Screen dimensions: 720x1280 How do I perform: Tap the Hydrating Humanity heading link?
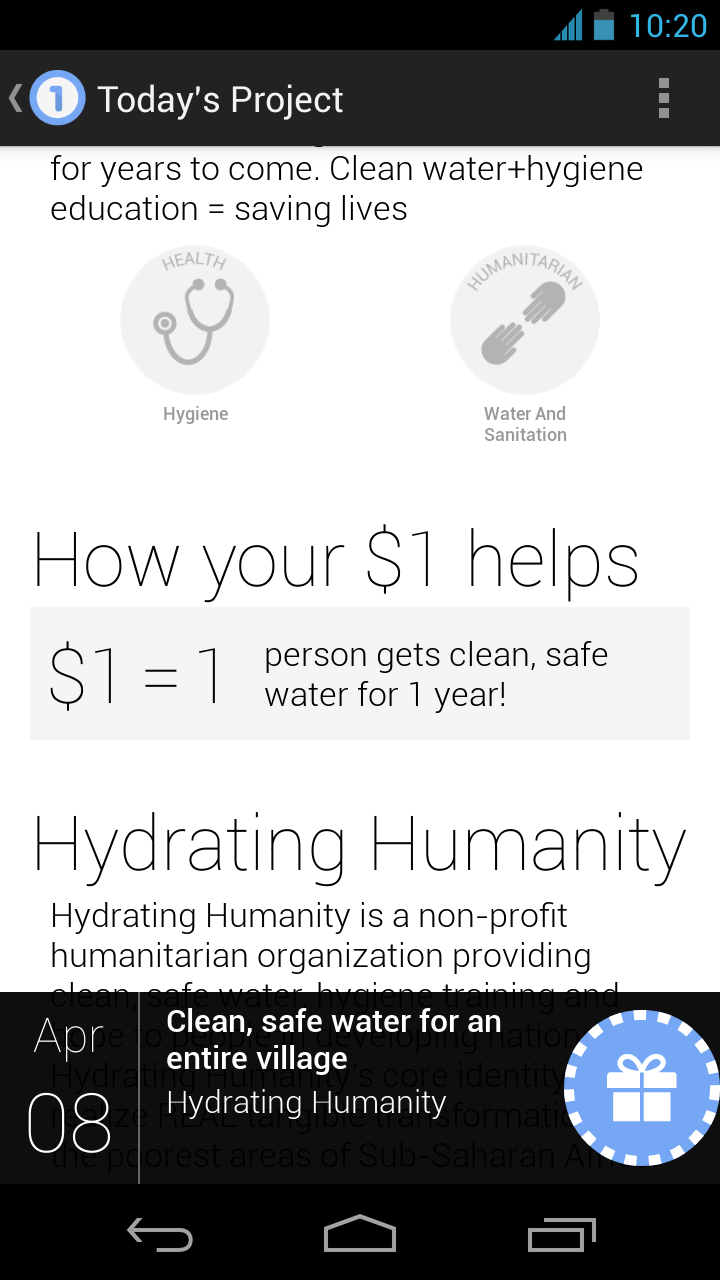[359, 845]
